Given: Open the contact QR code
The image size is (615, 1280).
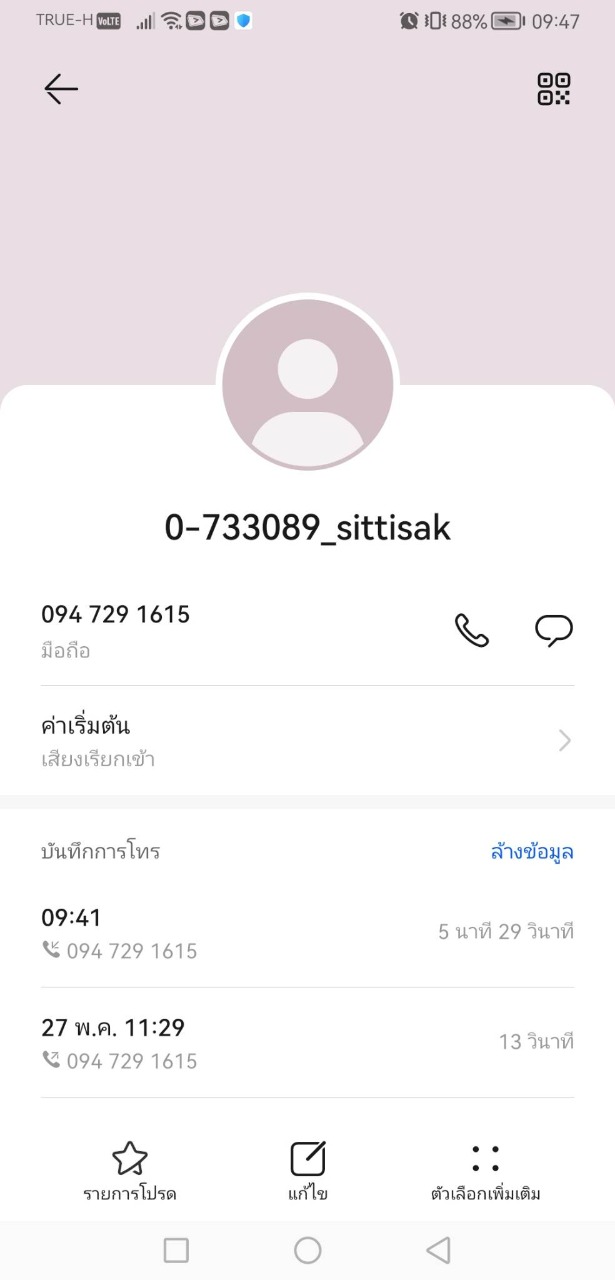Looking at the screenshot, I should point(553,89).
